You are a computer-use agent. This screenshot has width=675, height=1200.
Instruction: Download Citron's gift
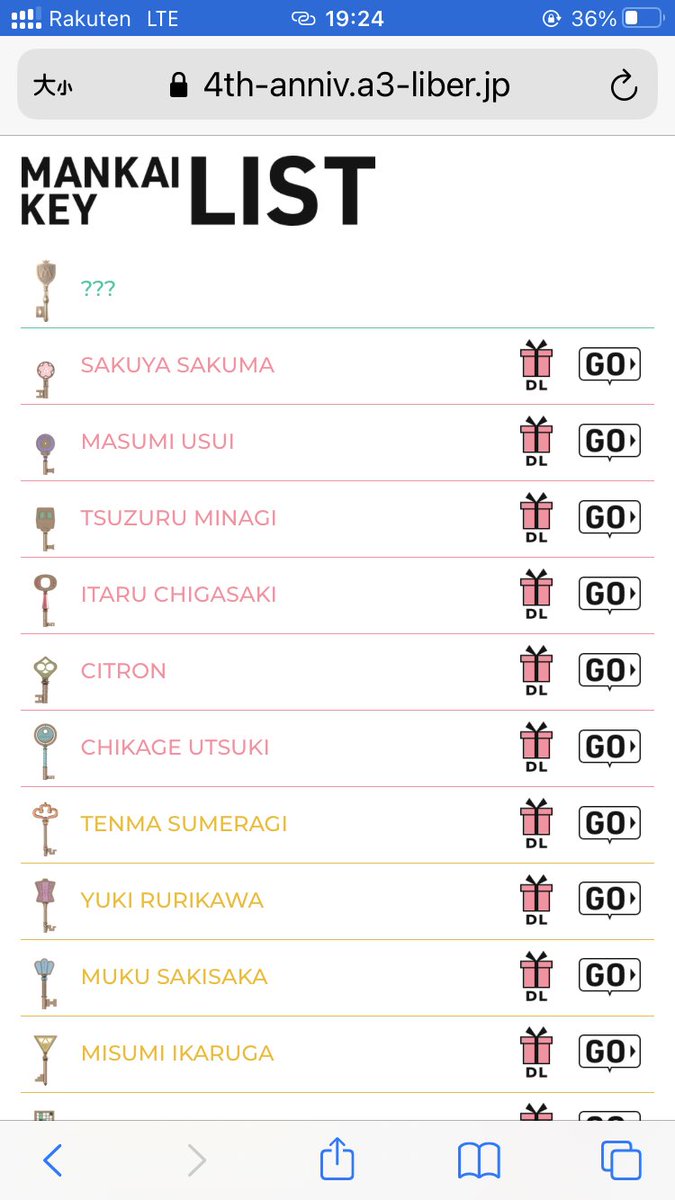[536, 670]
